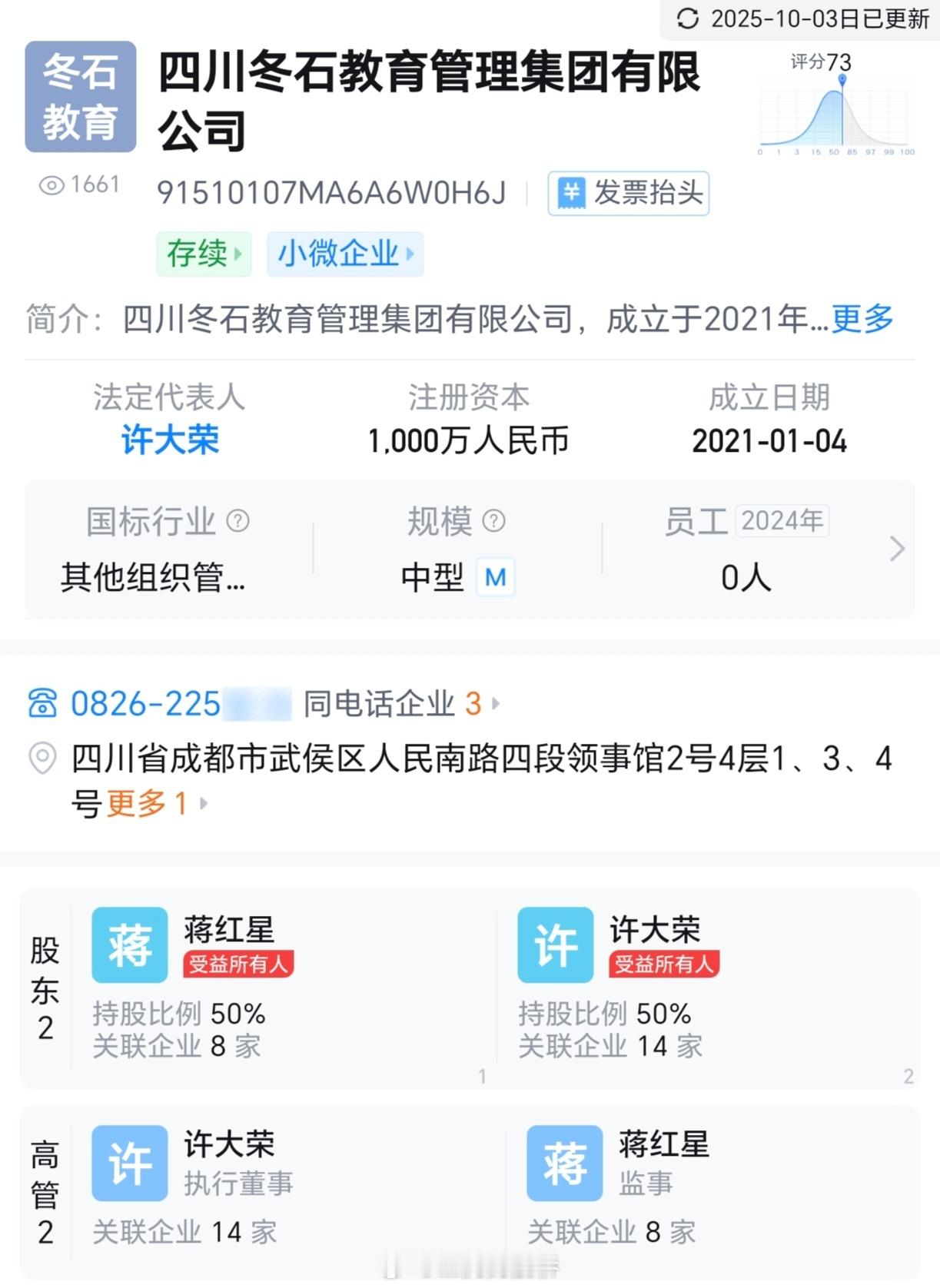Click the refresh icon beside update date
Viewport: 940px width, 1288px height.
[688, 17]
